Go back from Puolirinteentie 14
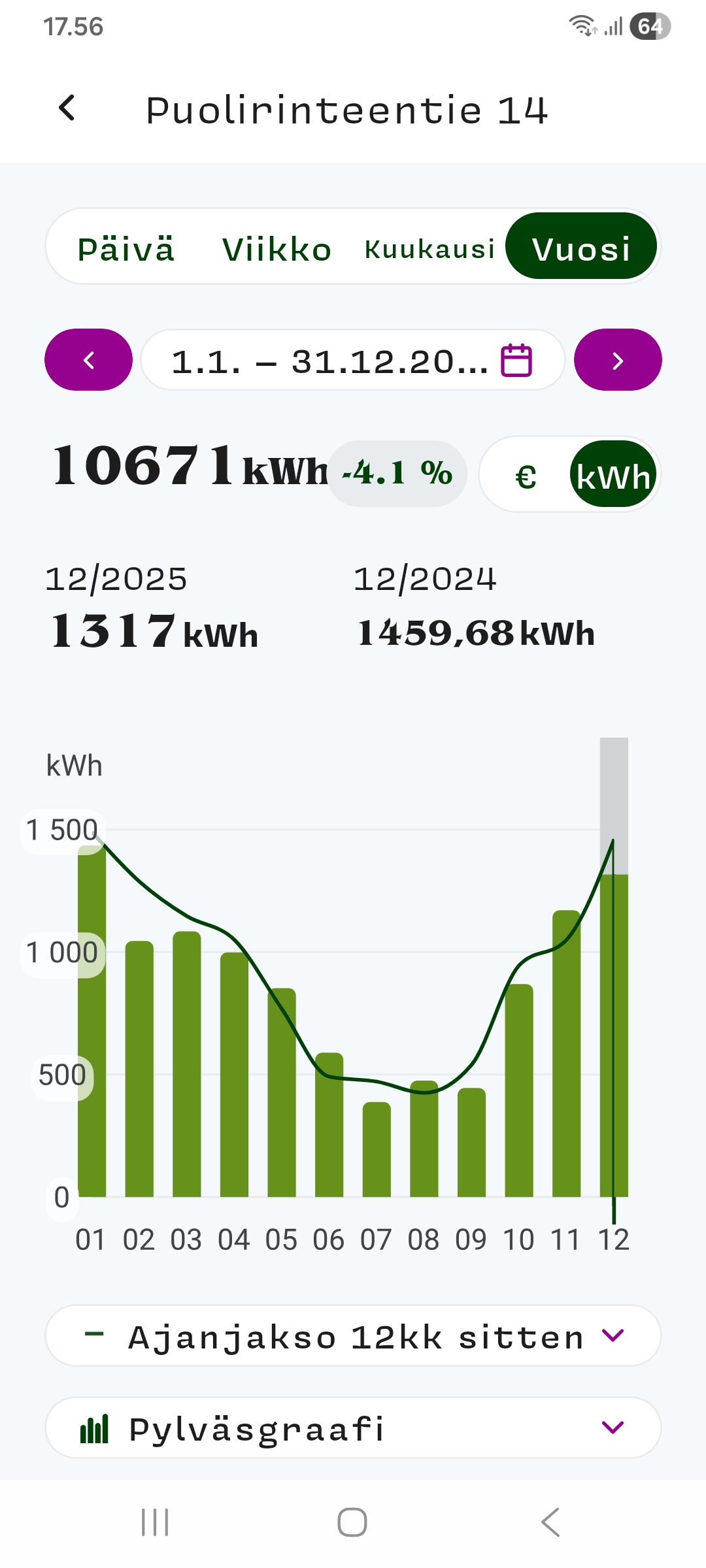The width and height of the screenshot is (706, 1568). click(67, 108)
